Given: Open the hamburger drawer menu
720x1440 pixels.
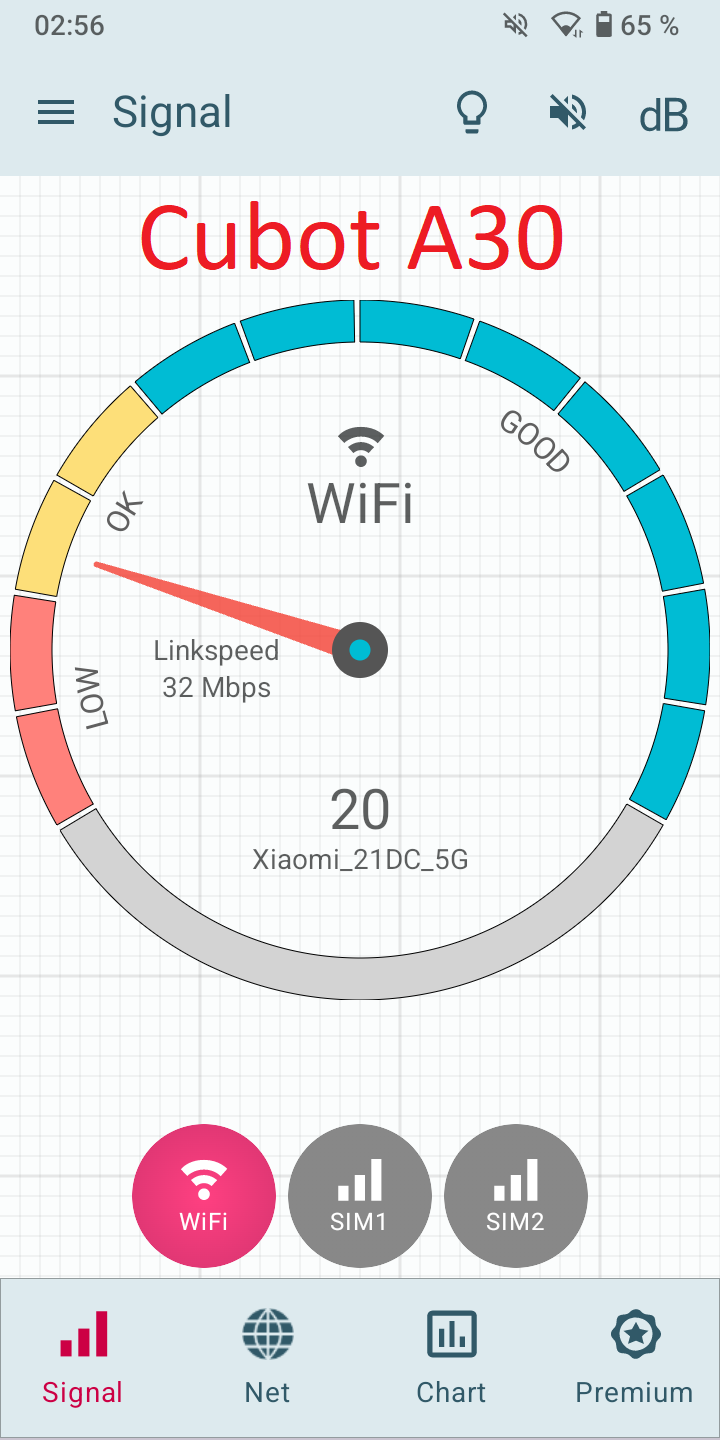Looking at the screenshot, I should (56, 113).
